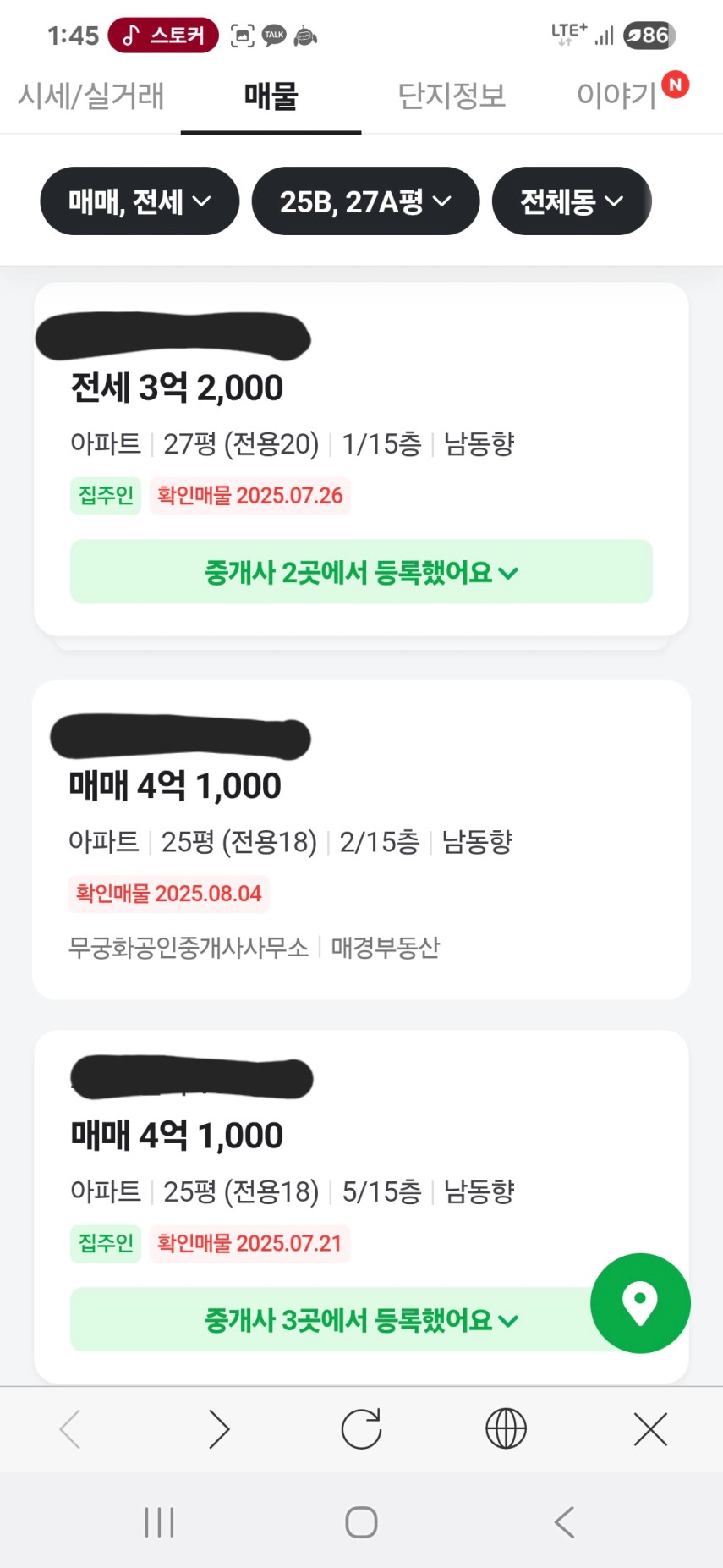723x1568 pixels.
Task: Open the 25B, 27A평 size filter
Action: [x=365, y=201]
